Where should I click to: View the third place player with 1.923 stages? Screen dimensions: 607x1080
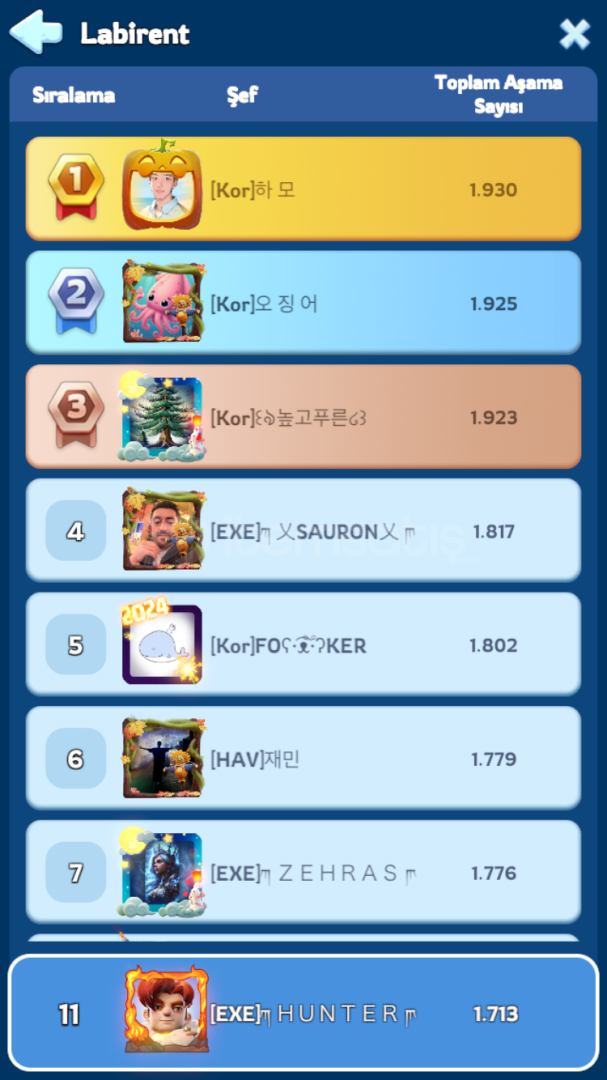[x=303, y=417]
